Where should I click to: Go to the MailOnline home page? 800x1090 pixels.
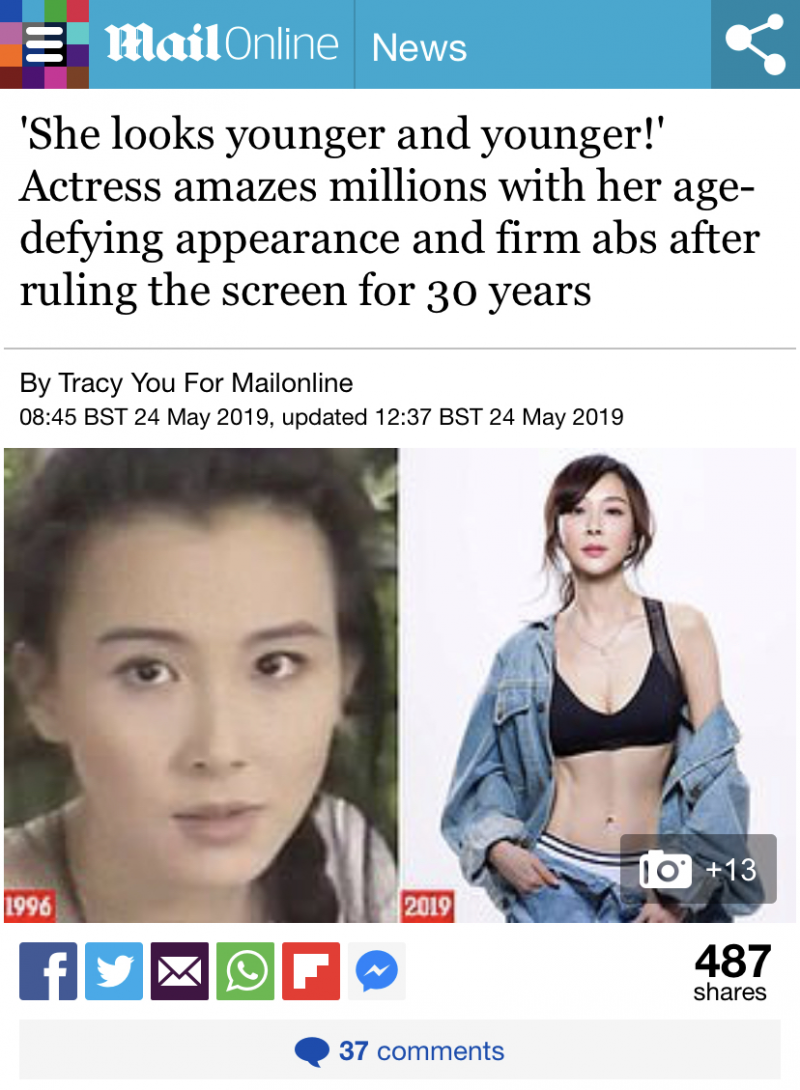click(x=222, y=44)
